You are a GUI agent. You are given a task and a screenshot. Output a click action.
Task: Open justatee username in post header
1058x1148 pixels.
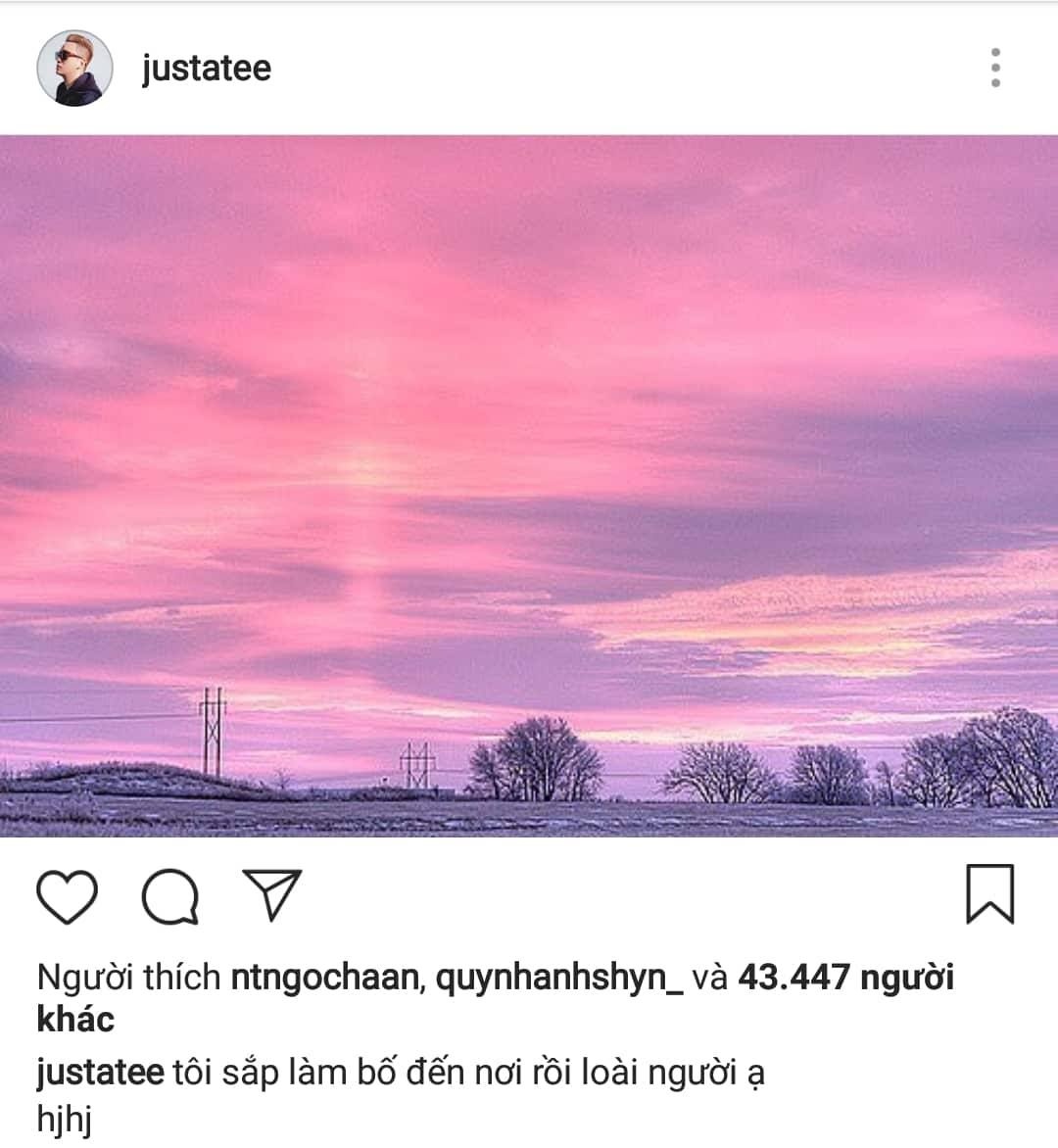206,69
